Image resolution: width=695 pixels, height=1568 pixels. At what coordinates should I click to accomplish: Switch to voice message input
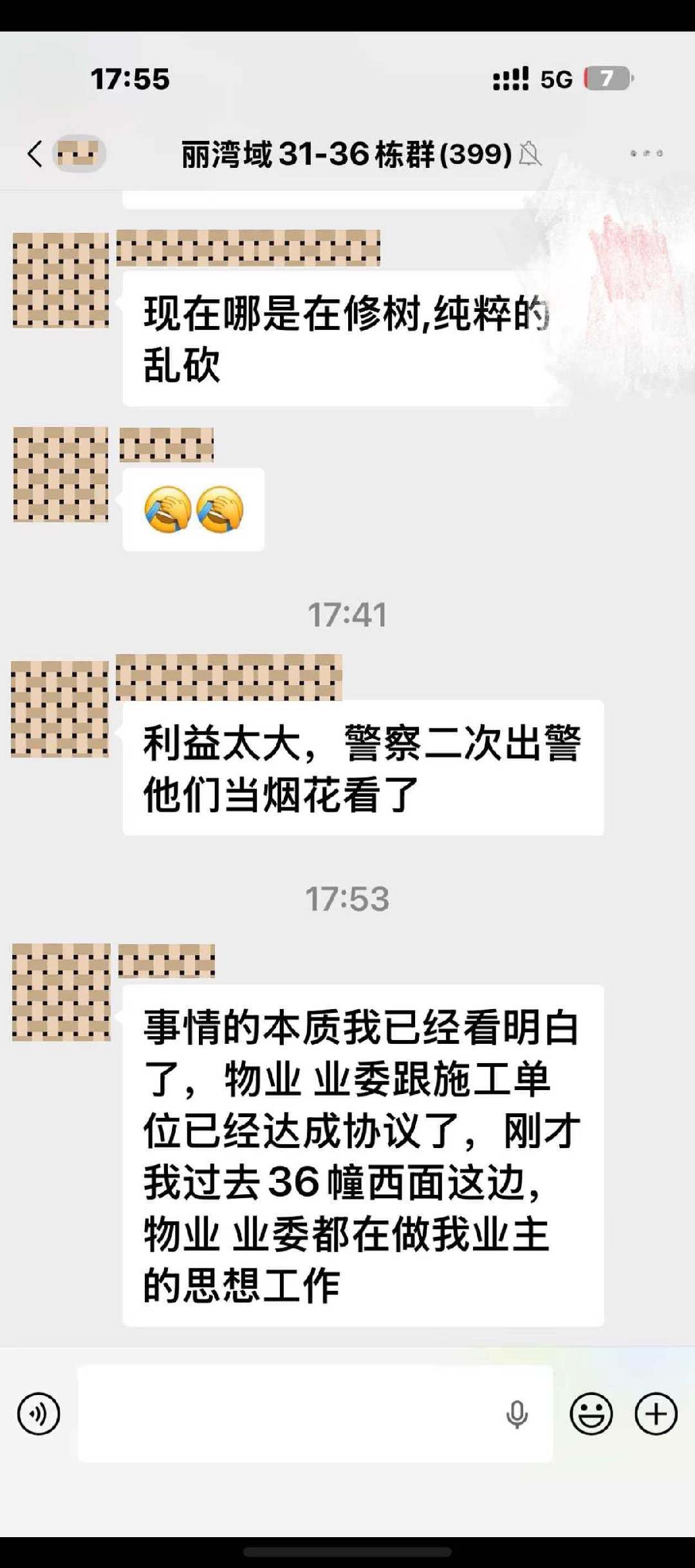pos(39,1414)
